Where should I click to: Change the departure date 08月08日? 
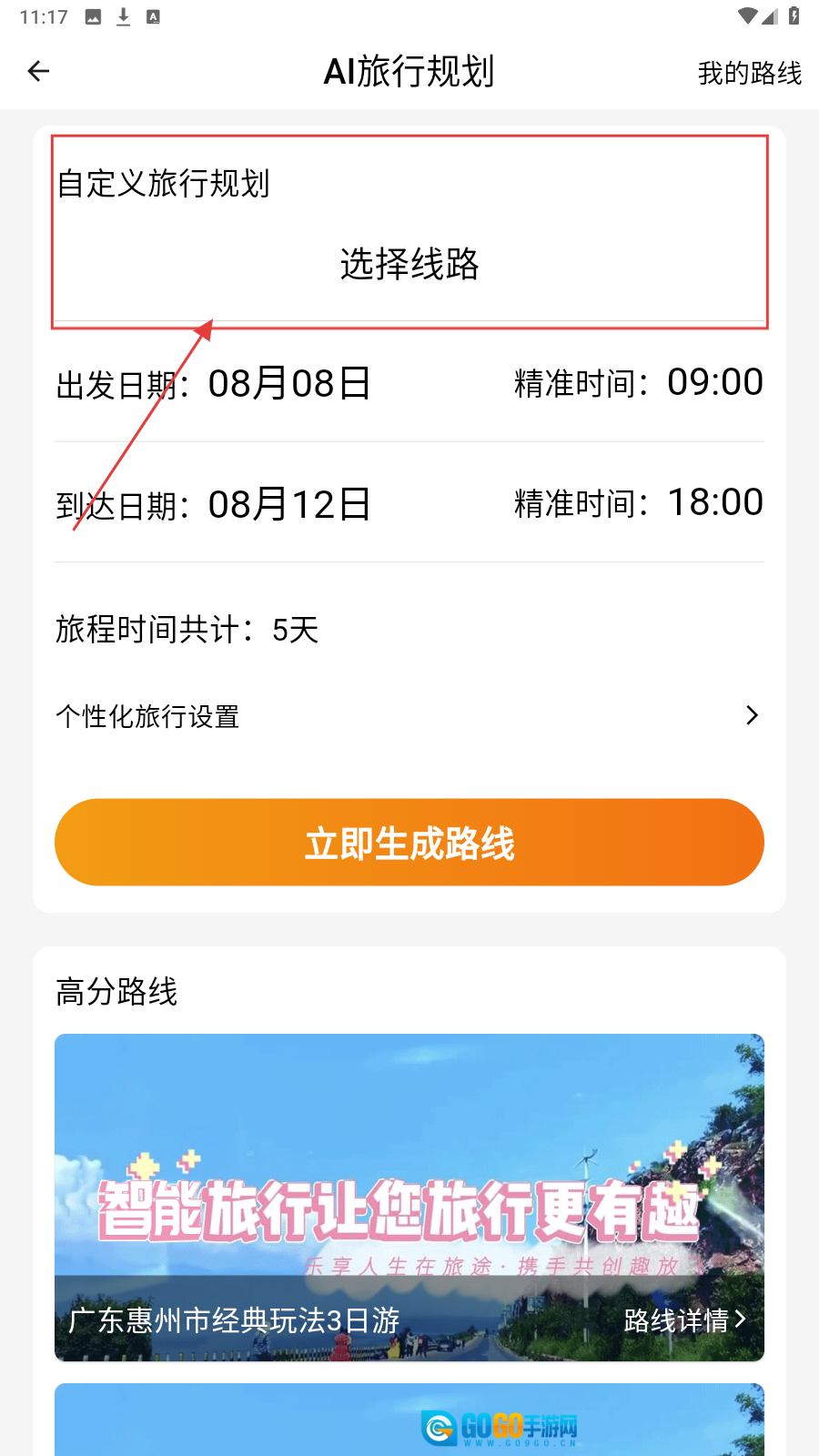pos(289,383)
